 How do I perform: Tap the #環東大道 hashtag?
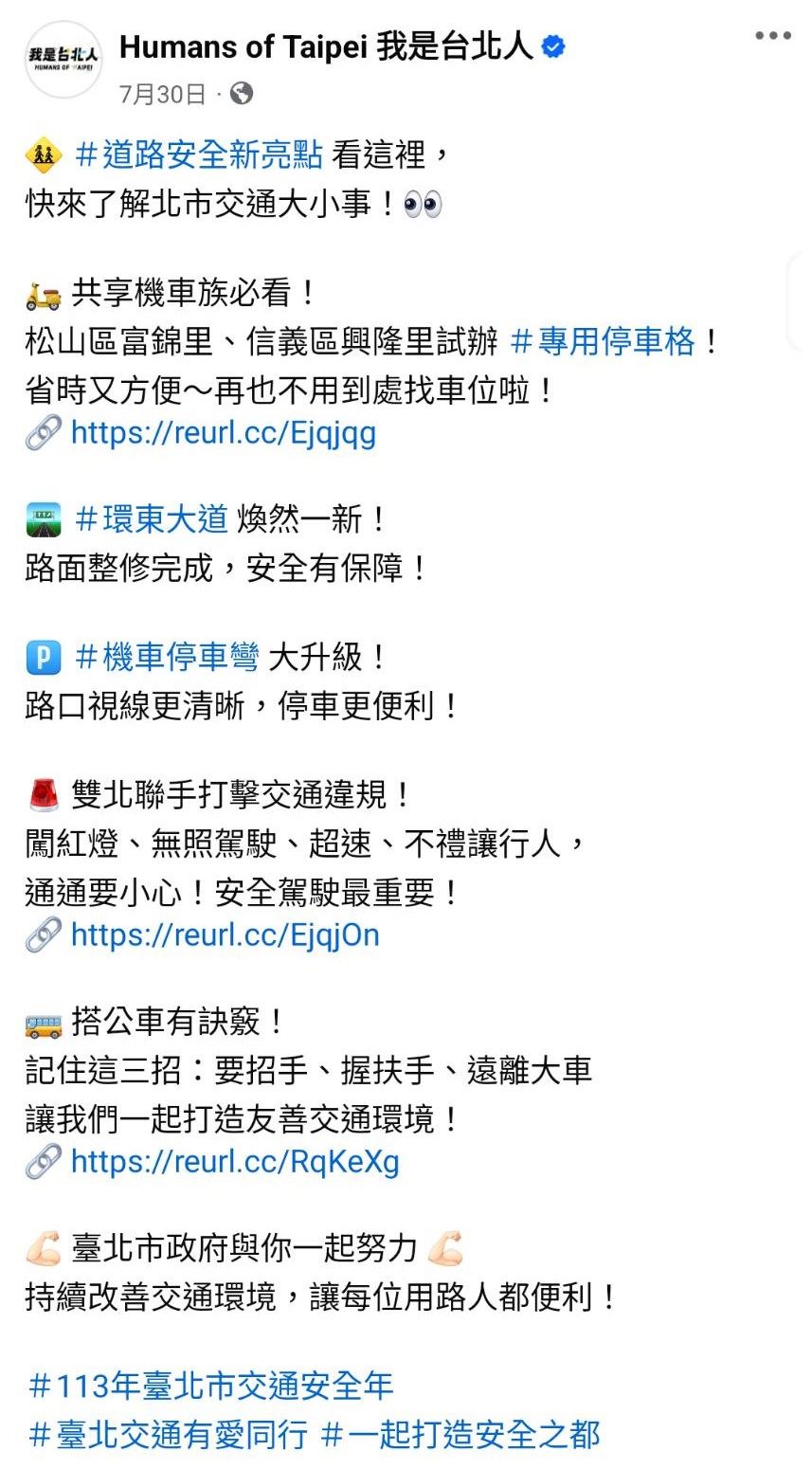click(x=152, y=518)
